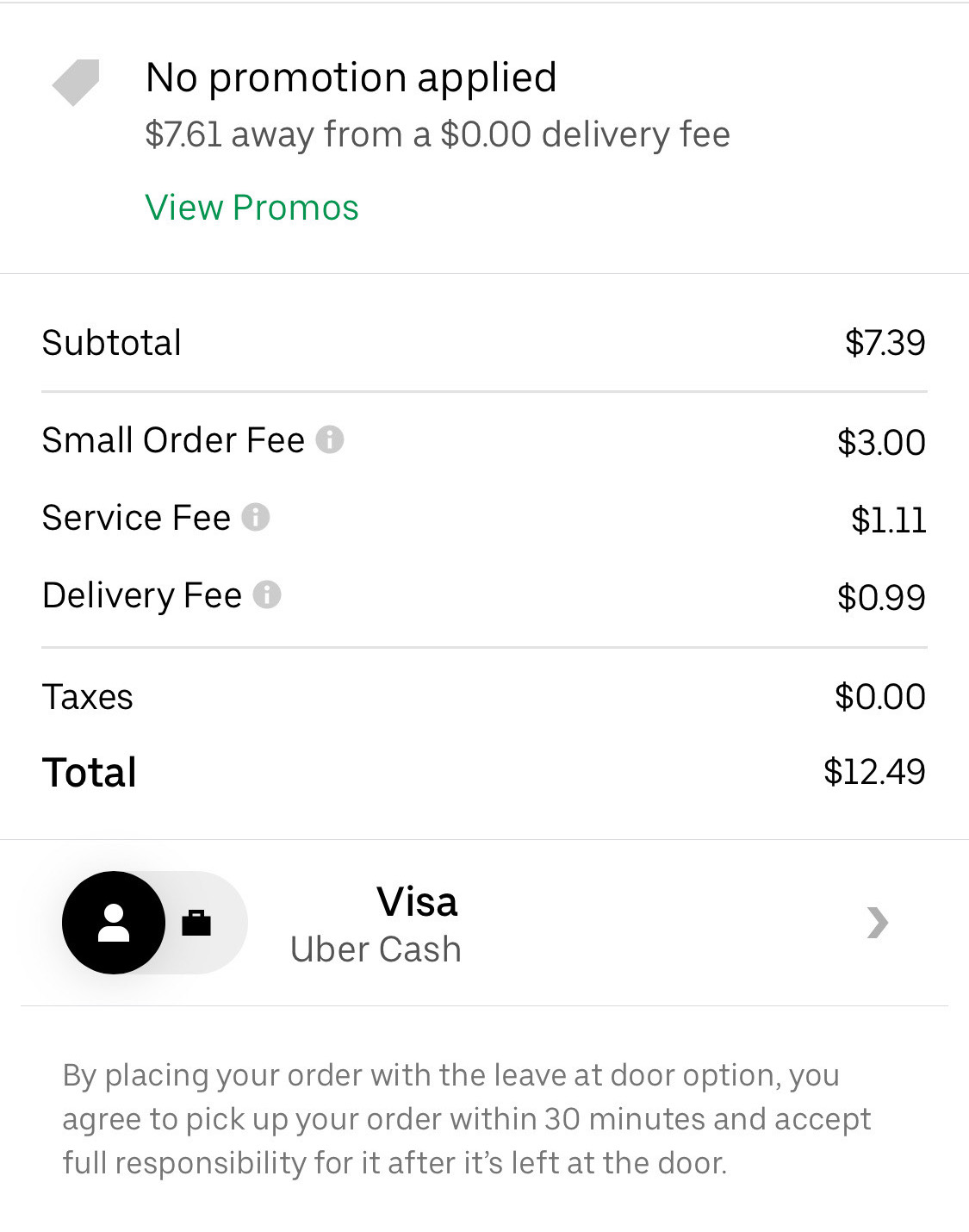969x1232 pixels.
Task: Expand payment details with the right chevron
Action: click(876, 923)
